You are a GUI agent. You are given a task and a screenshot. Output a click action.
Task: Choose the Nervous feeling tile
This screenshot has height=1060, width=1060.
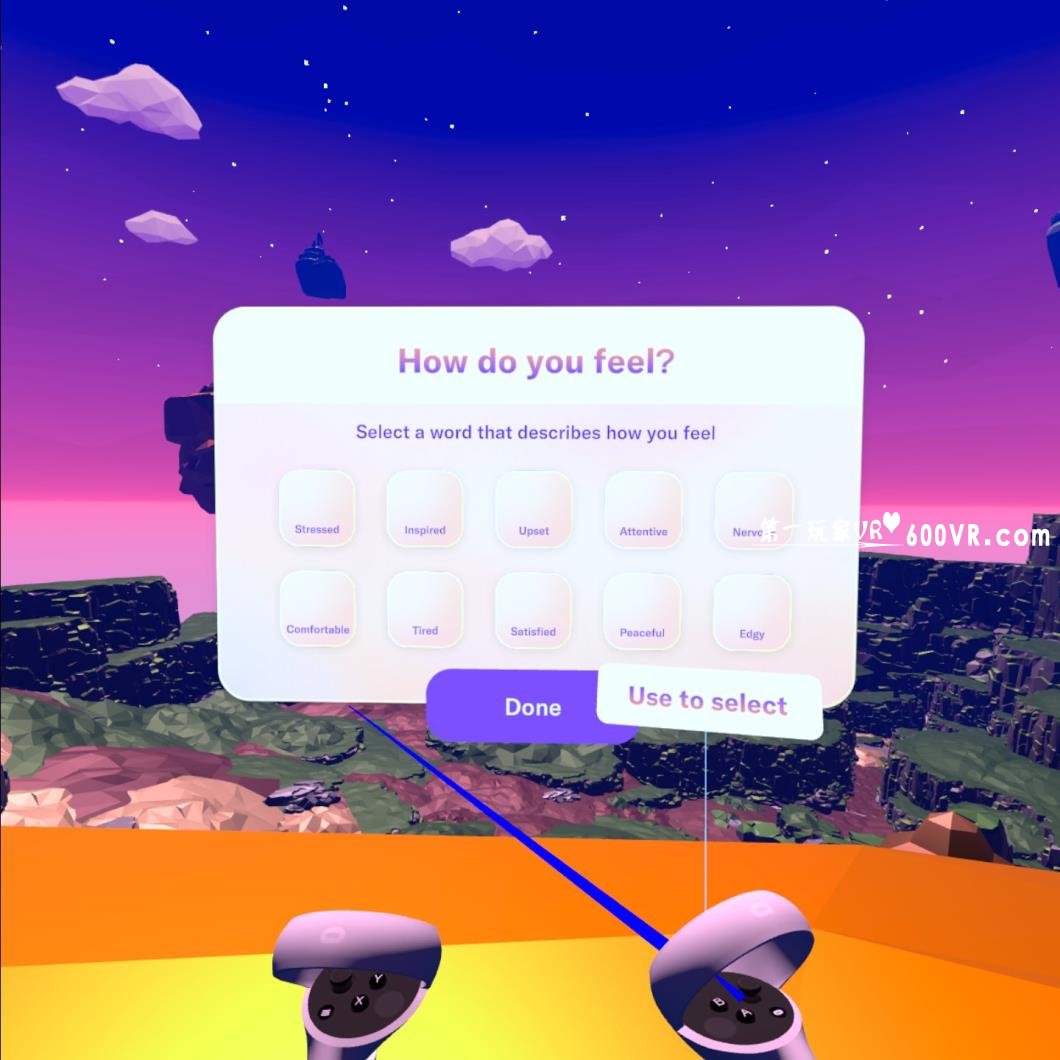pyautogui.click(x=752, y=511)
